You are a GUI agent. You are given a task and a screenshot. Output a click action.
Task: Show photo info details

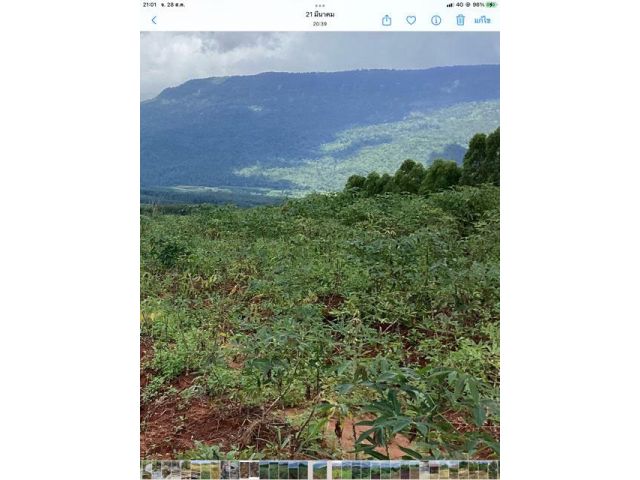click(436, 20)
